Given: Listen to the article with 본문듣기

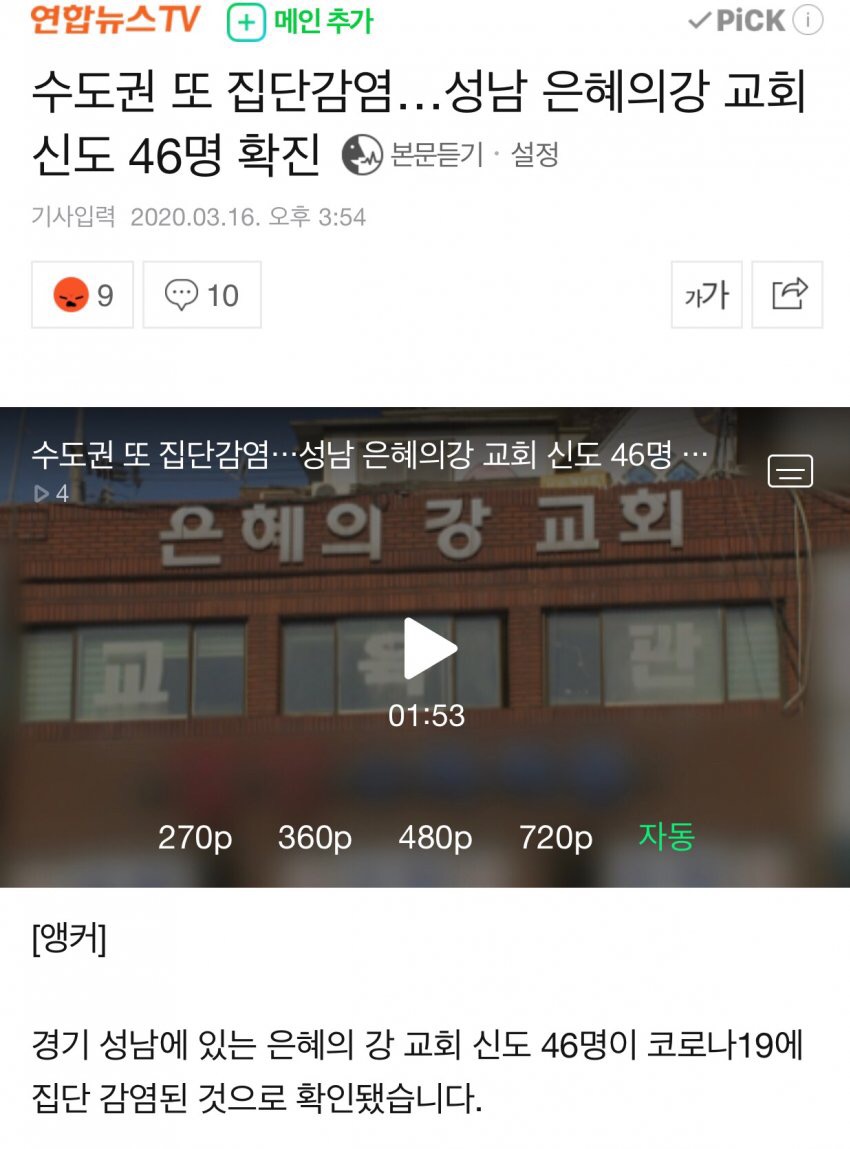Looking at the screenshot, I should point(413,155).
